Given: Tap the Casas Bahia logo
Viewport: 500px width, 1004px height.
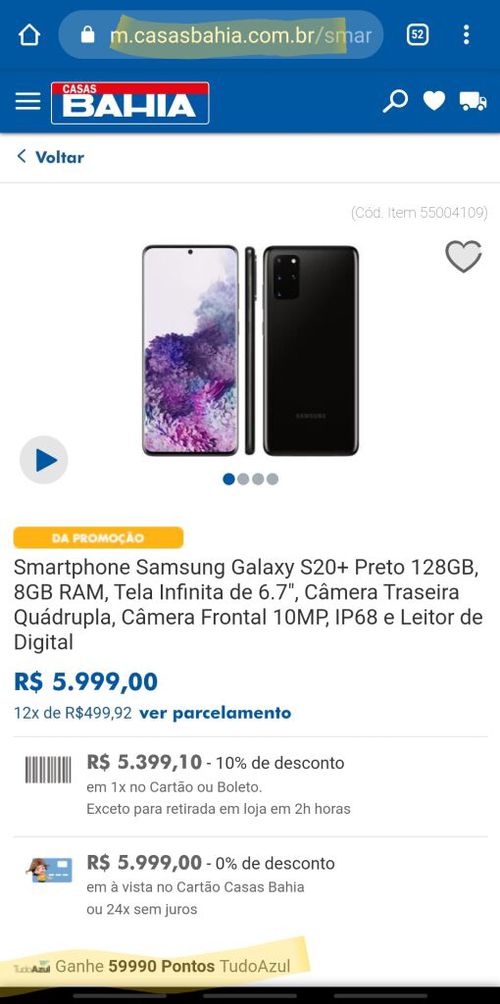Looking at the screenshot, I should coord(130,102).
